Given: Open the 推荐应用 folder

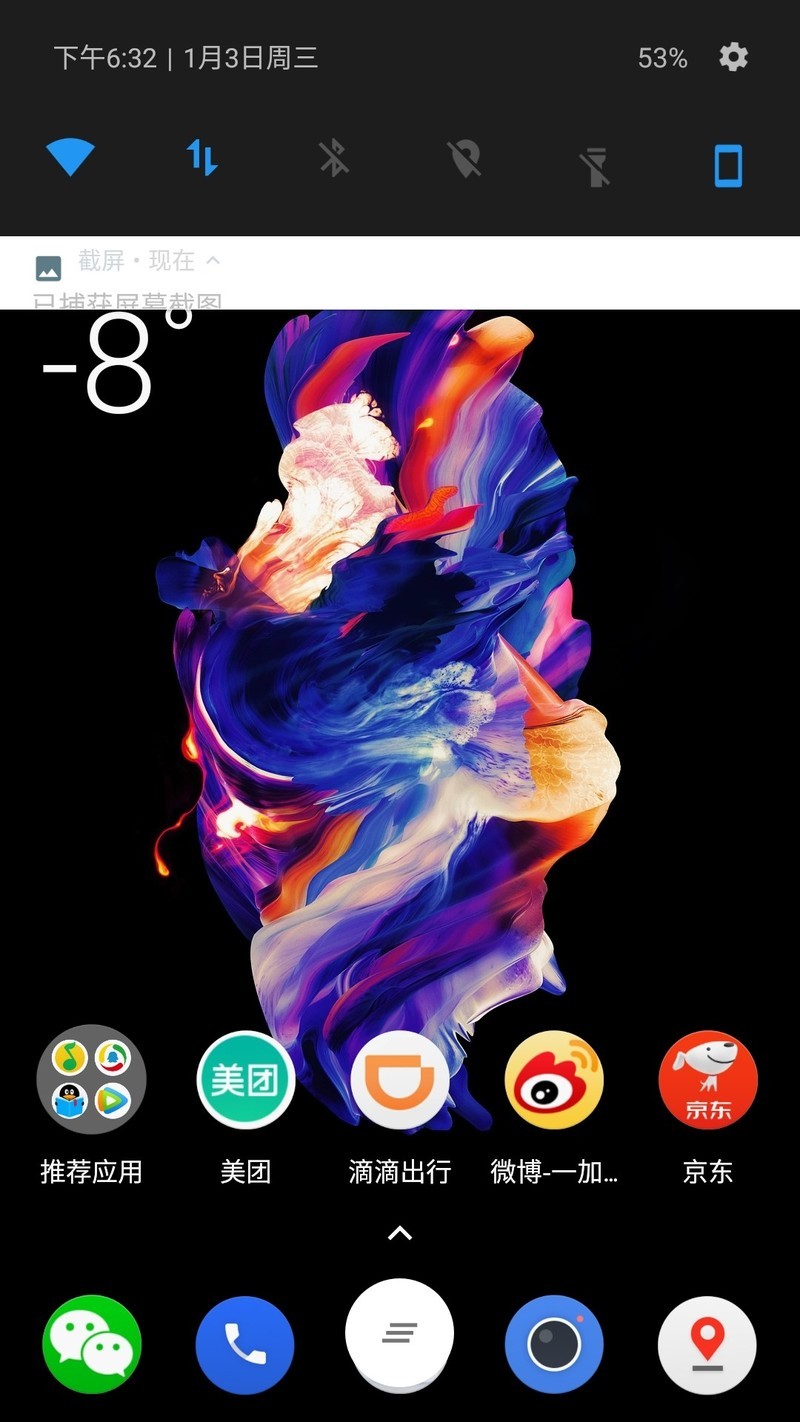Looking at the screenshot, I should click(x=91, y=1080).
